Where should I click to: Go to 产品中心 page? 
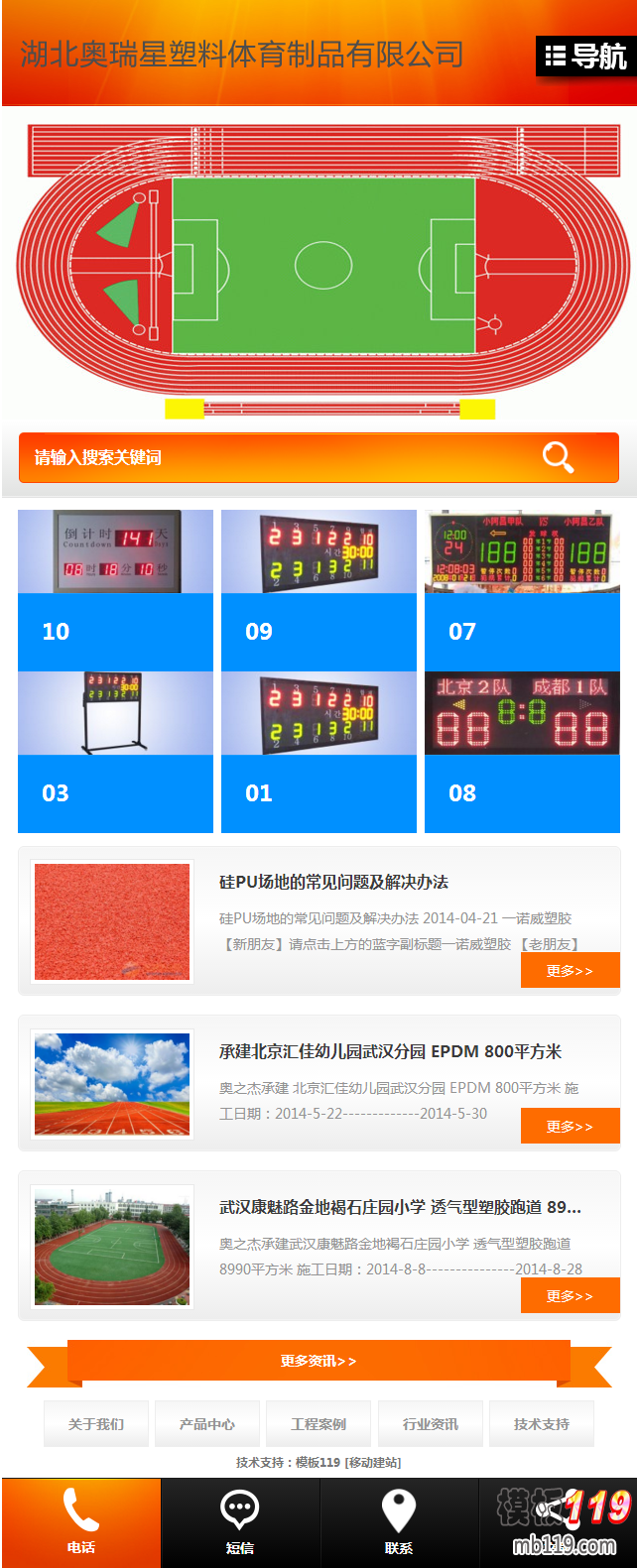(207, 1424)
